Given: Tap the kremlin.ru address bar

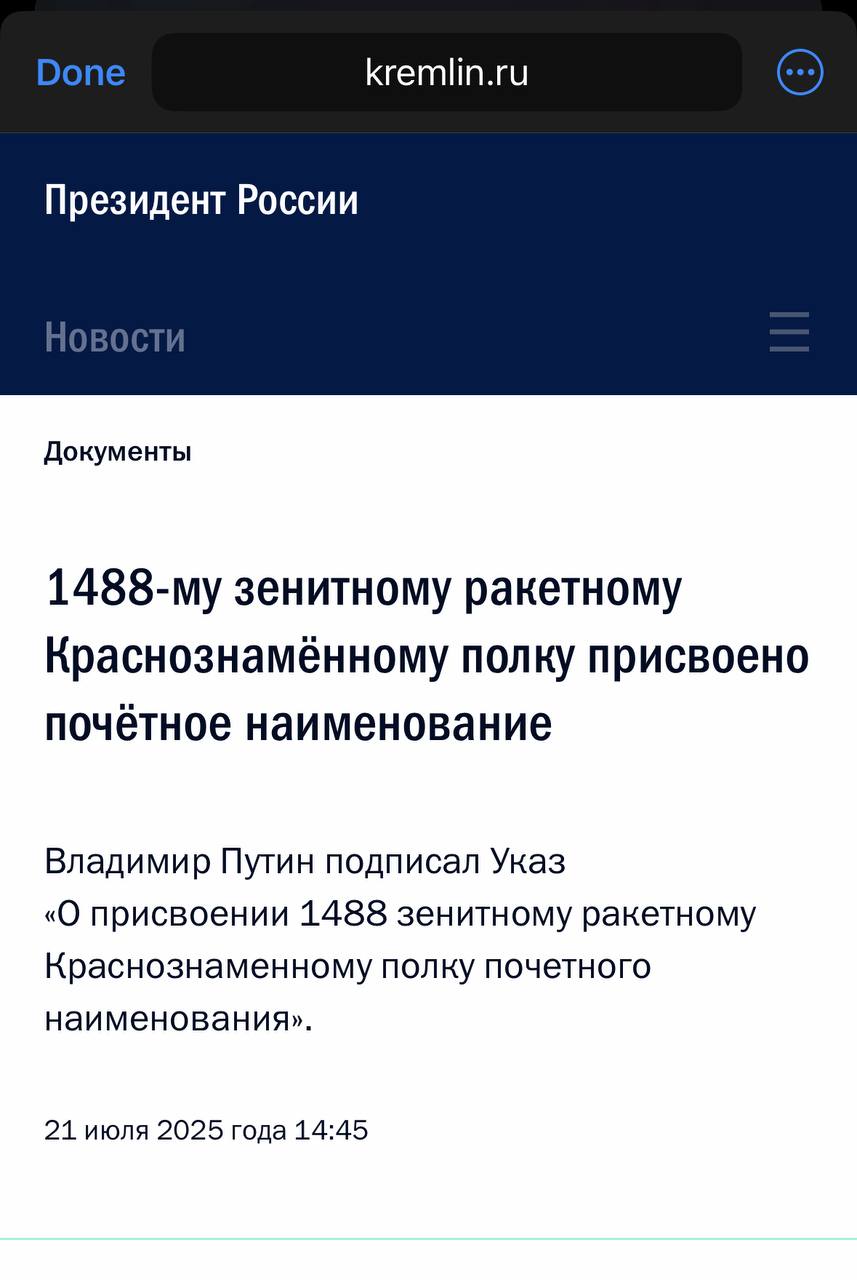Looking at the screenshot, I should click(446, 73).
